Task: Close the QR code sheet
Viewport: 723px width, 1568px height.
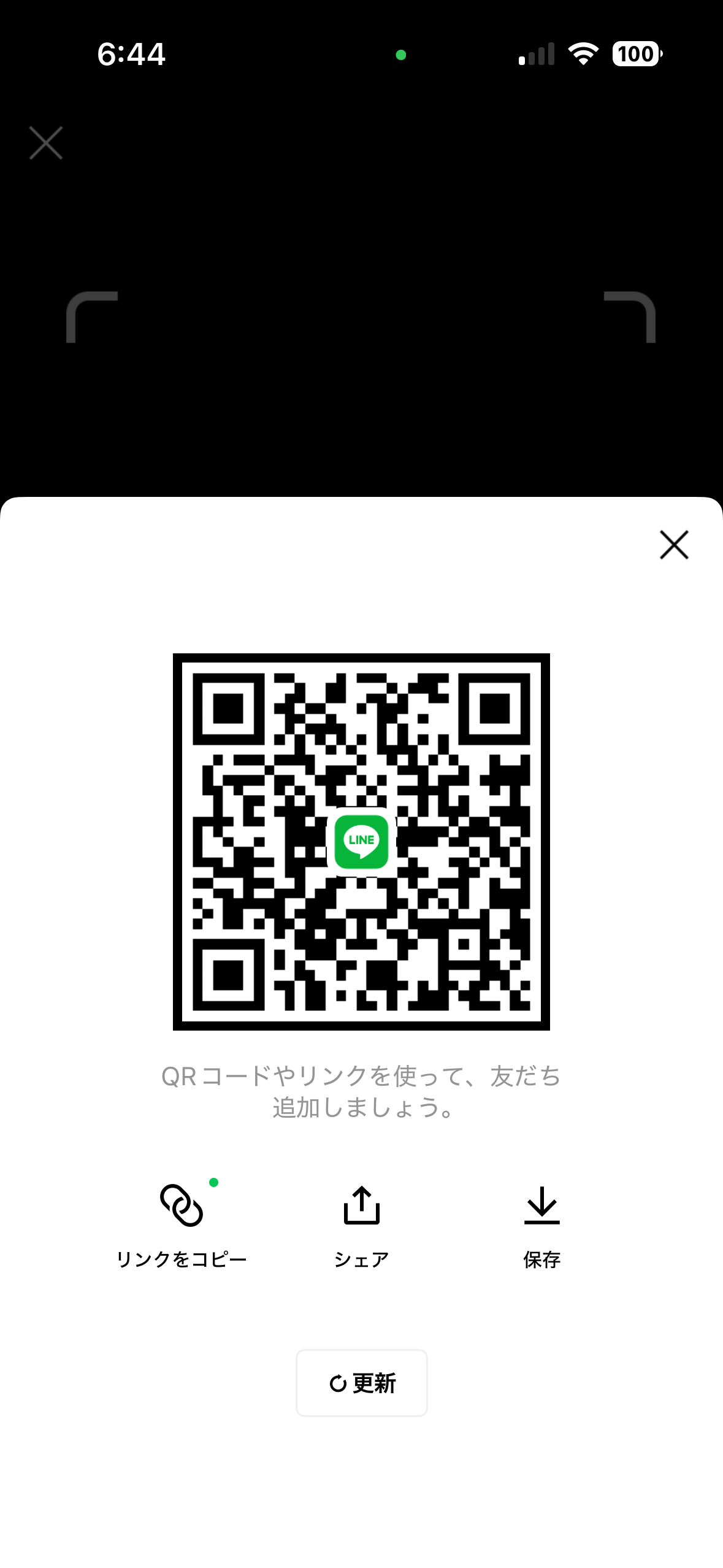Action: click(674, 545)
